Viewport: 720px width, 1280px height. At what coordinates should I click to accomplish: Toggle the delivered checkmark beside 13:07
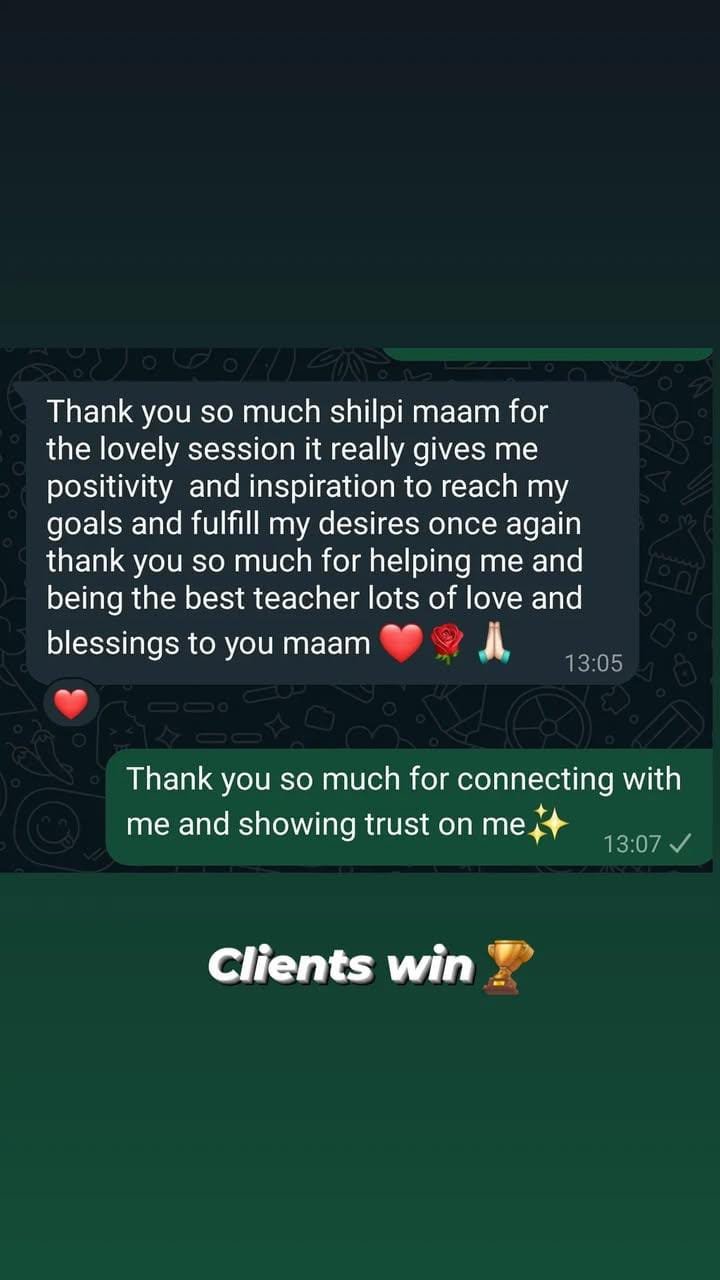[679, 844]
